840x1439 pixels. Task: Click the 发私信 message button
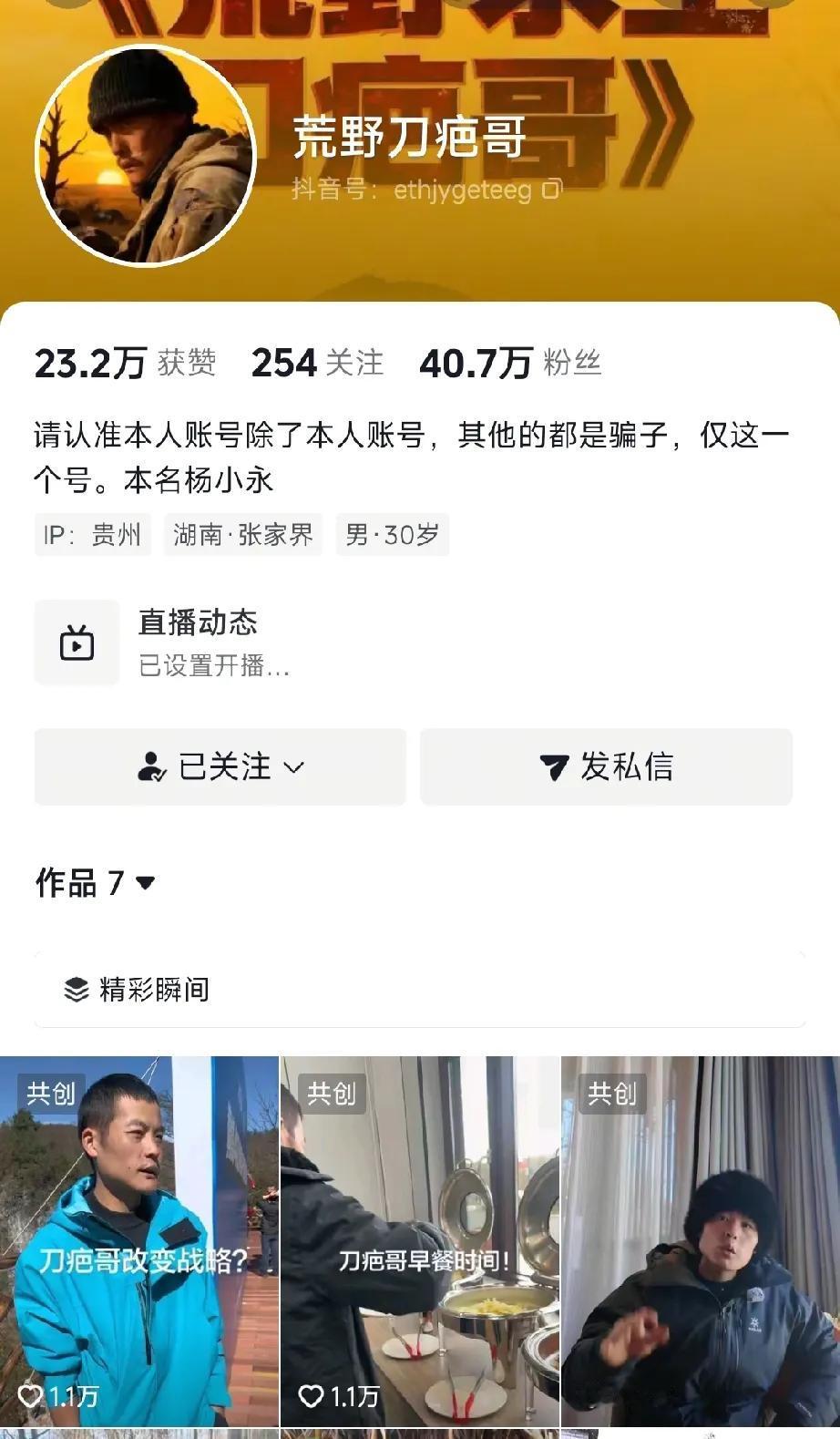coord(605,767)
